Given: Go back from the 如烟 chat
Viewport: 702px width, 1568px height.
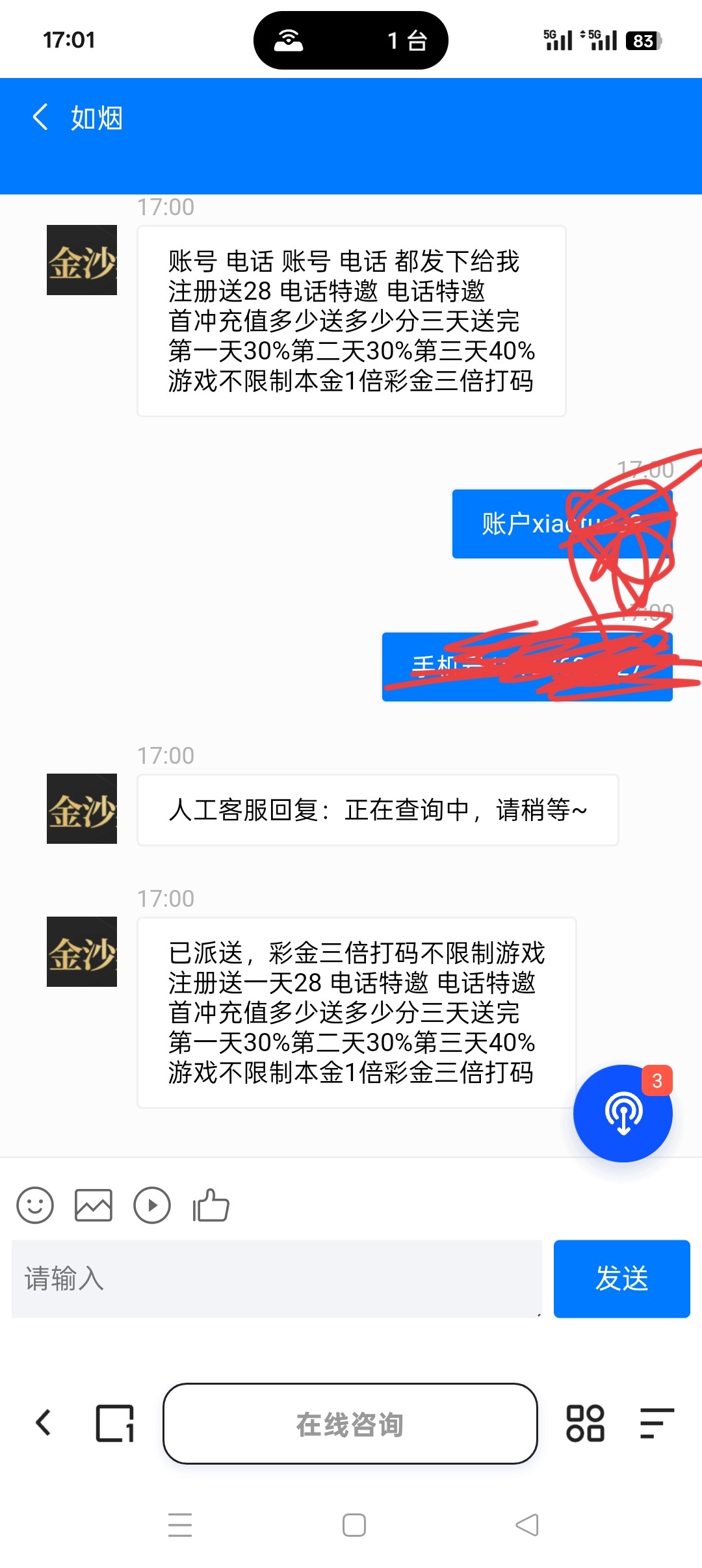Looking at the screenshot, I should (40, 118).
